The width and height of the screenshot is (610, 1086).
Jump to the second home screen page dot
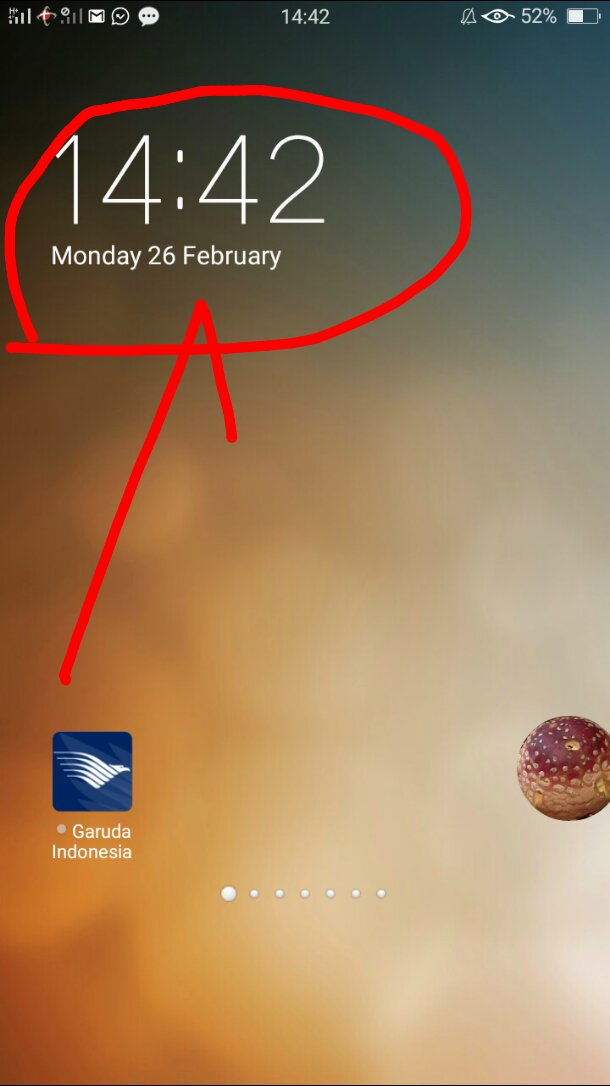click(254, 893)
